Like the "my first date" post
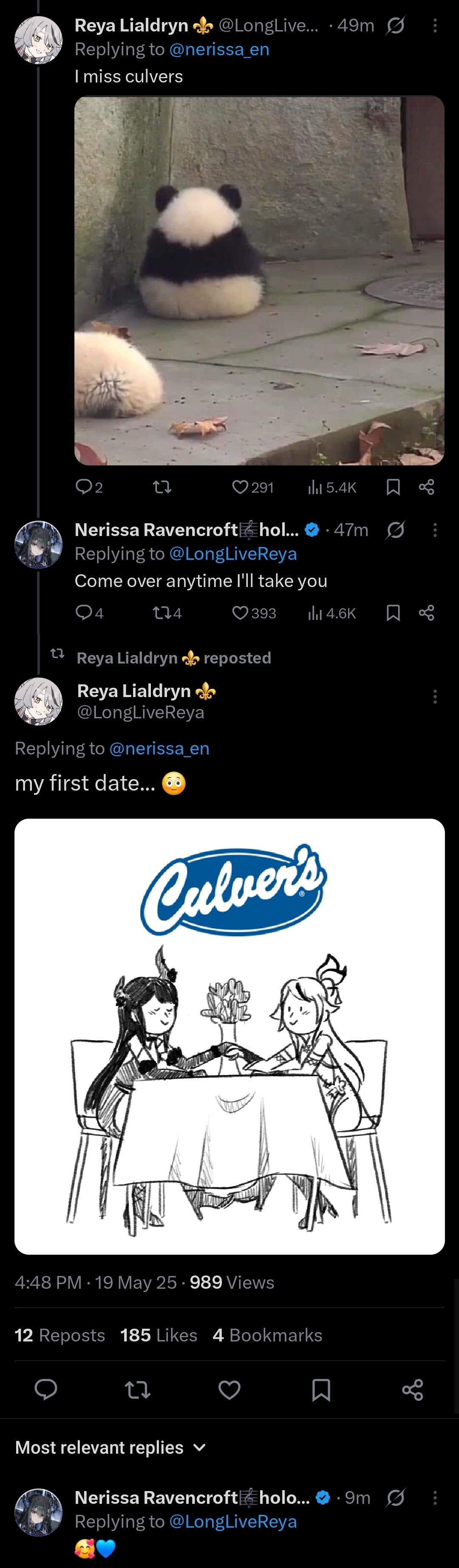Image resolution: width=459 pixels, height=1568 pixels. (x=229, y=1389)
